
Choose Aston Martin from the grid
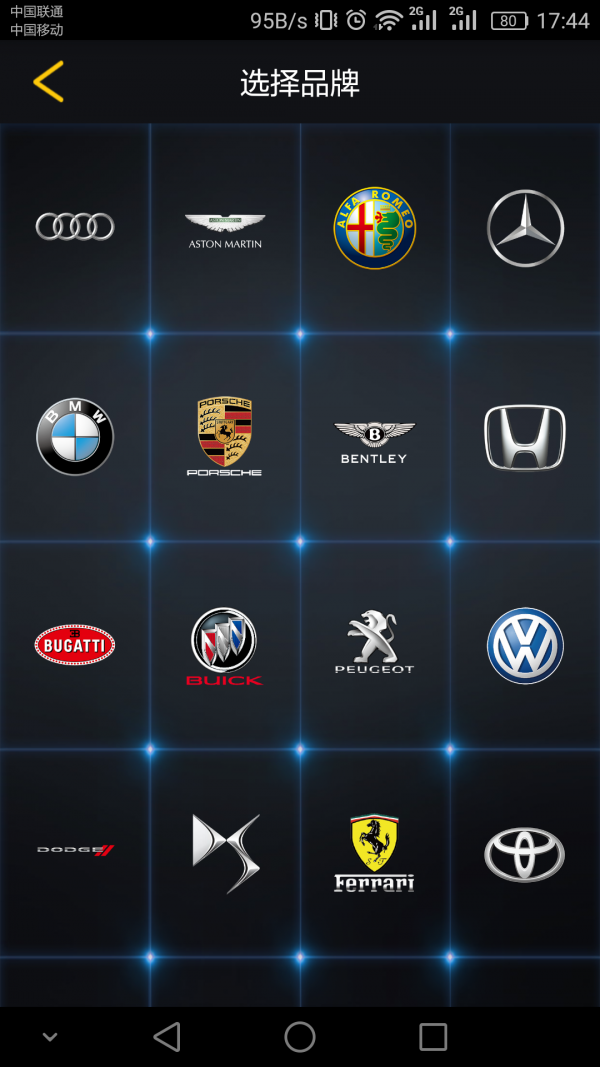tap(225, 229)
